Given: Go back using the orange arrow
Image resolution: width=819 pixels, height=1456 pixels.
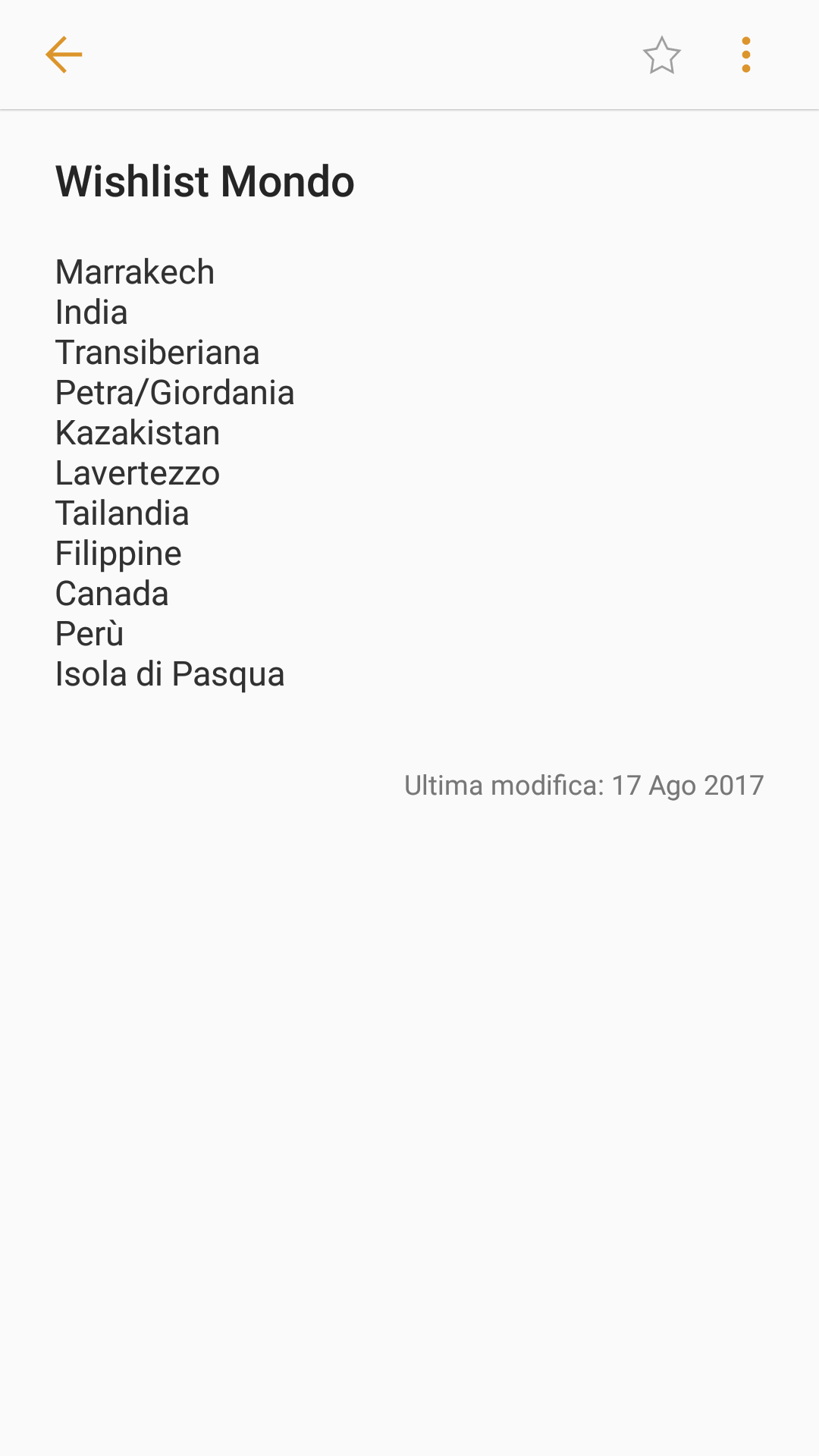Looking at the screenshot, I should pos(64,55).
